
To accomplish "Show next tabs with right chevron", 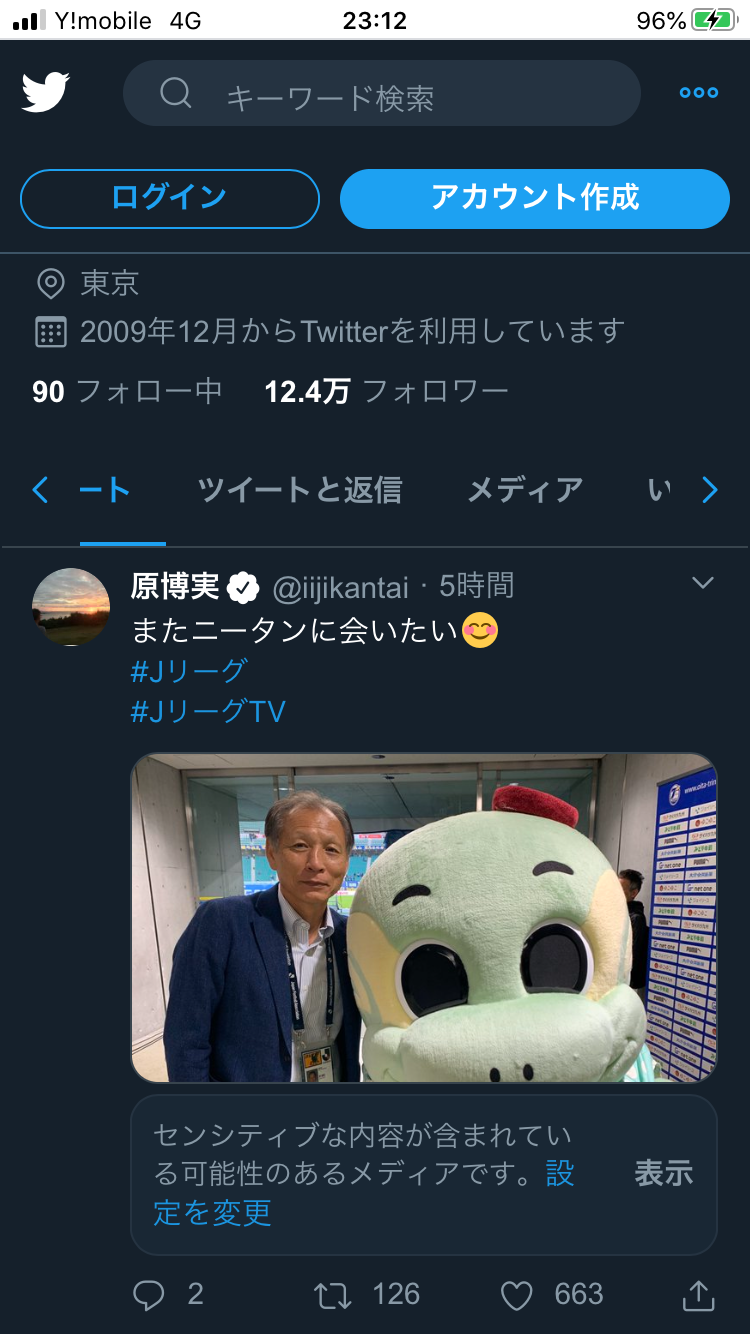I will click(x=709, y=490).
